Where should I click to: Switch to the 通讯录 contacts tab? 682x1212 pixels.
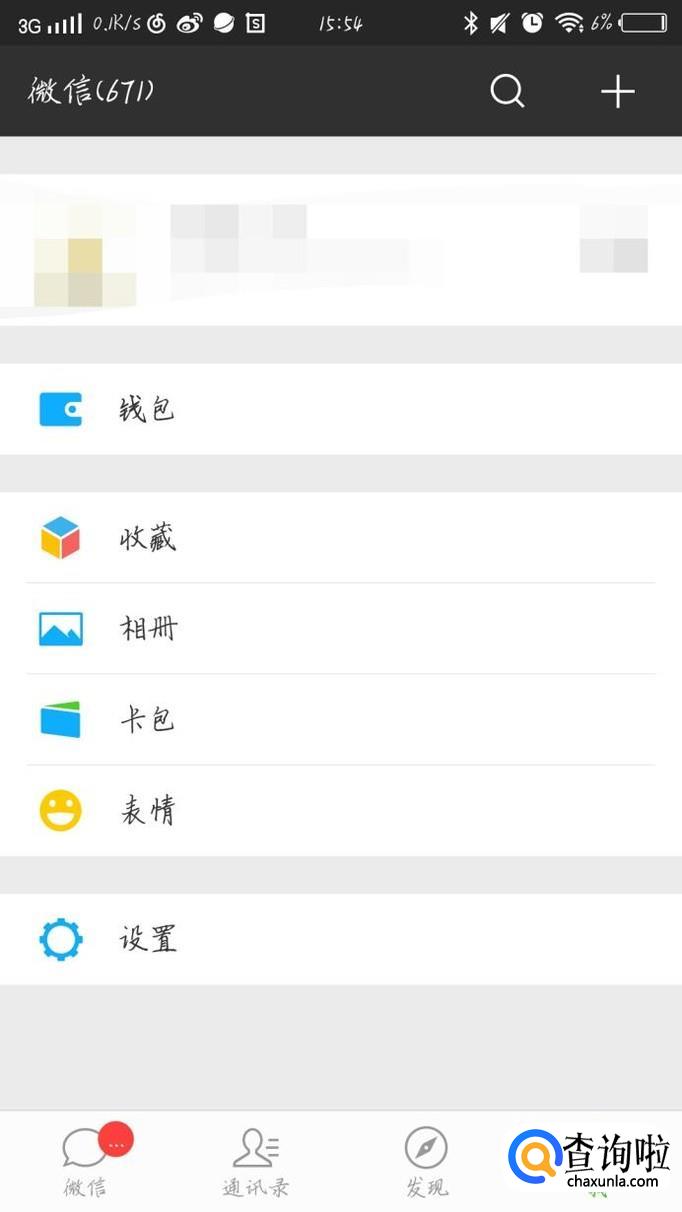256,1160
